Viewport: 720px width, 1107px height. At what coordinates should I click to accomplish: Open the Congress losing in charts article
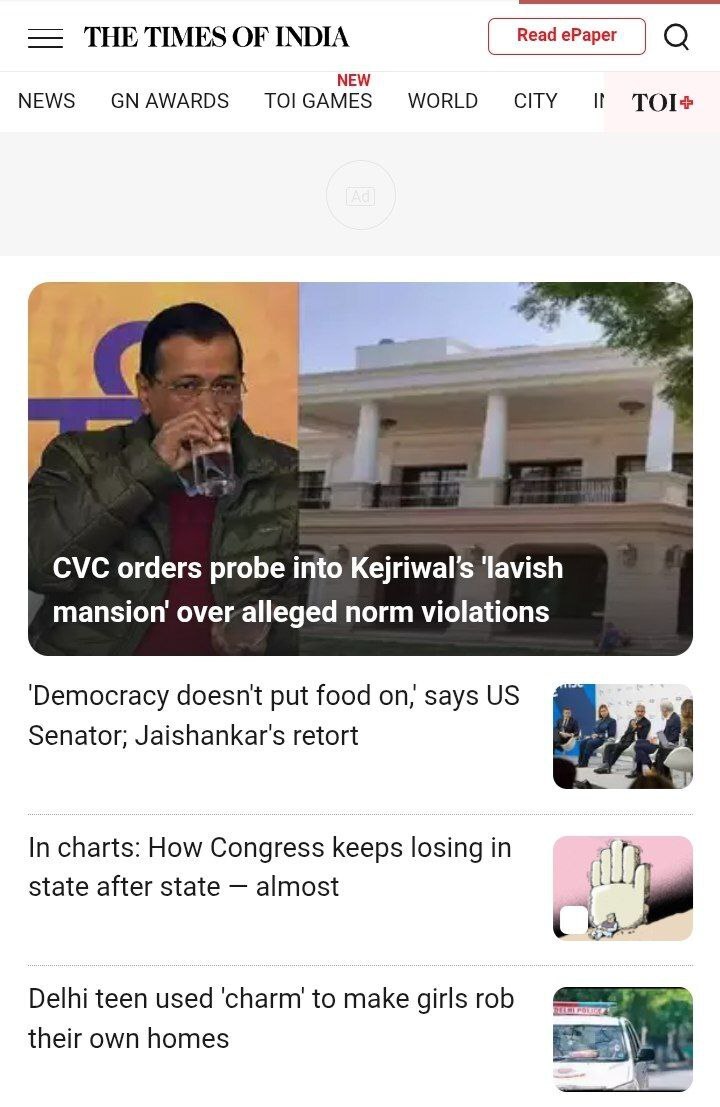[x=270, y=867]
